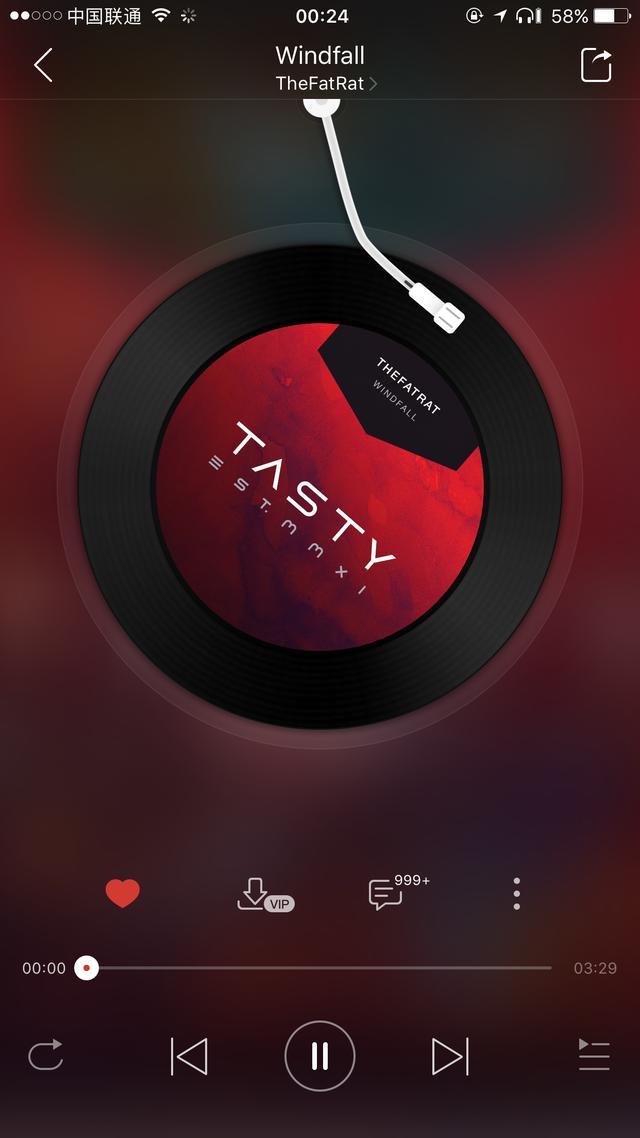Skip to the next track
640x1138 pixels.
coord(449,1056)
